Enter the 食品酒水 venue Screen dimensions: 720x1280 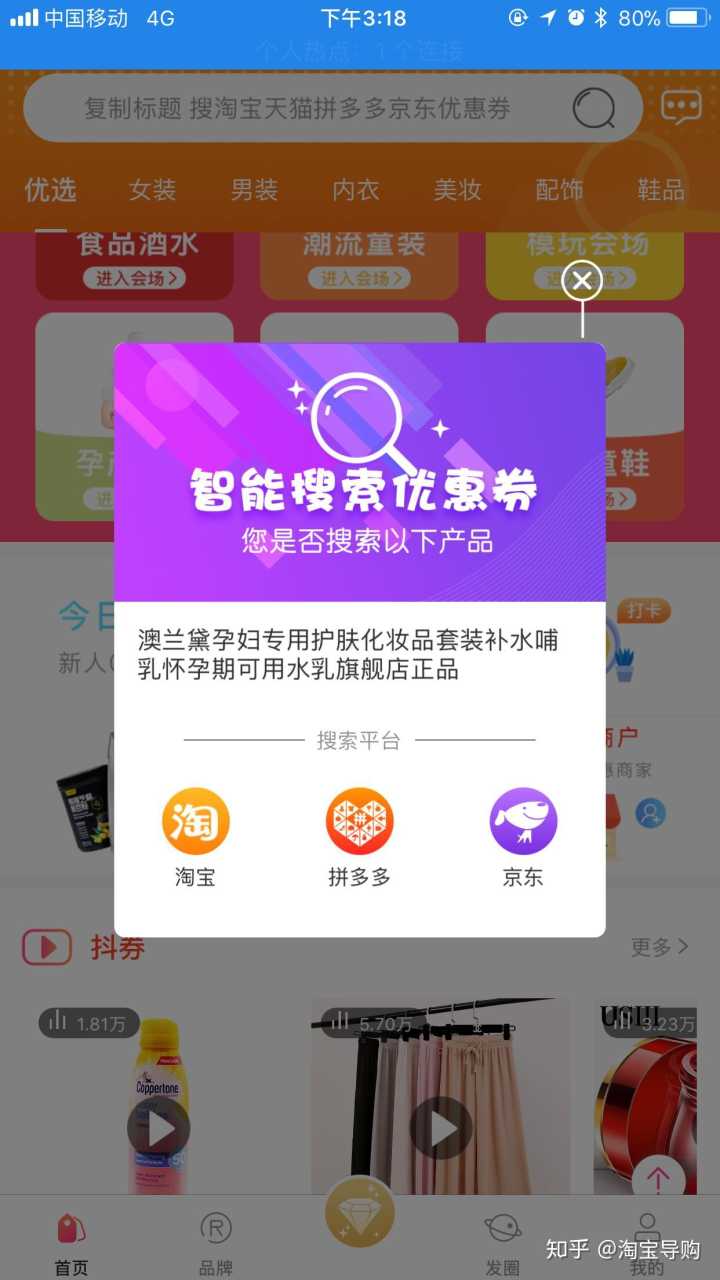134,278
